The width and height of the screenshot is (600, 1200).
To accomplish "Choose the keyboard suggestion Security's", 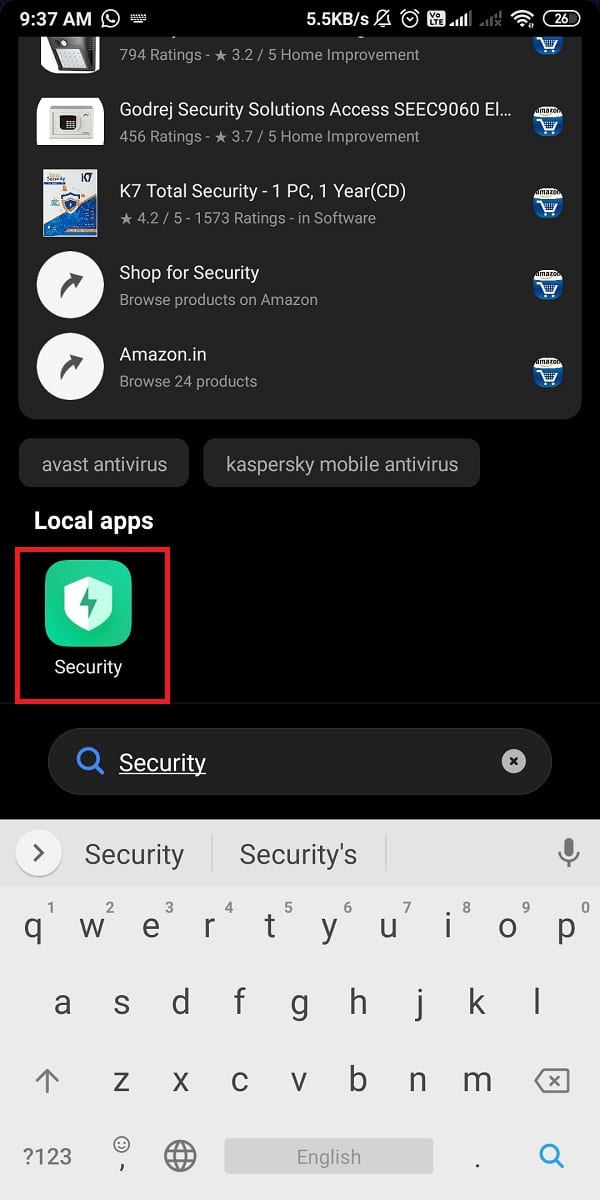I will 298,854.
